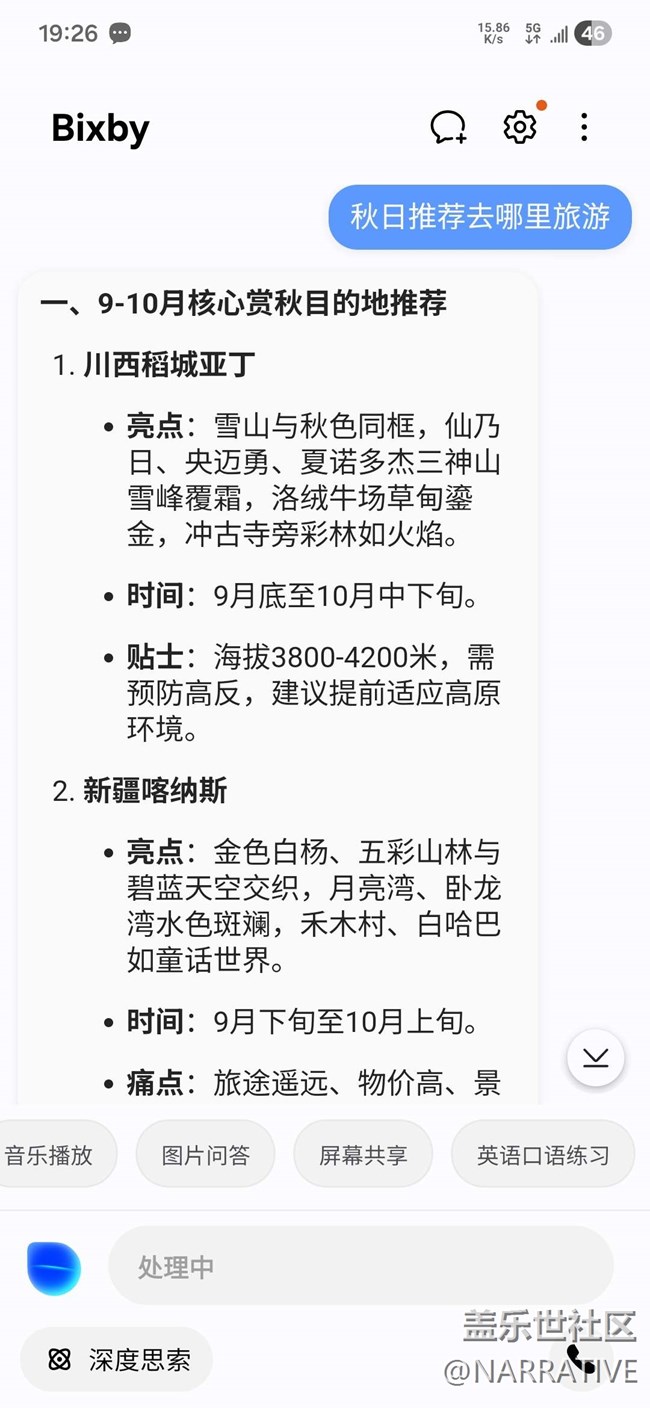Open Bixby settings gear
650x1408 pixels.
(x=519, y=127)
